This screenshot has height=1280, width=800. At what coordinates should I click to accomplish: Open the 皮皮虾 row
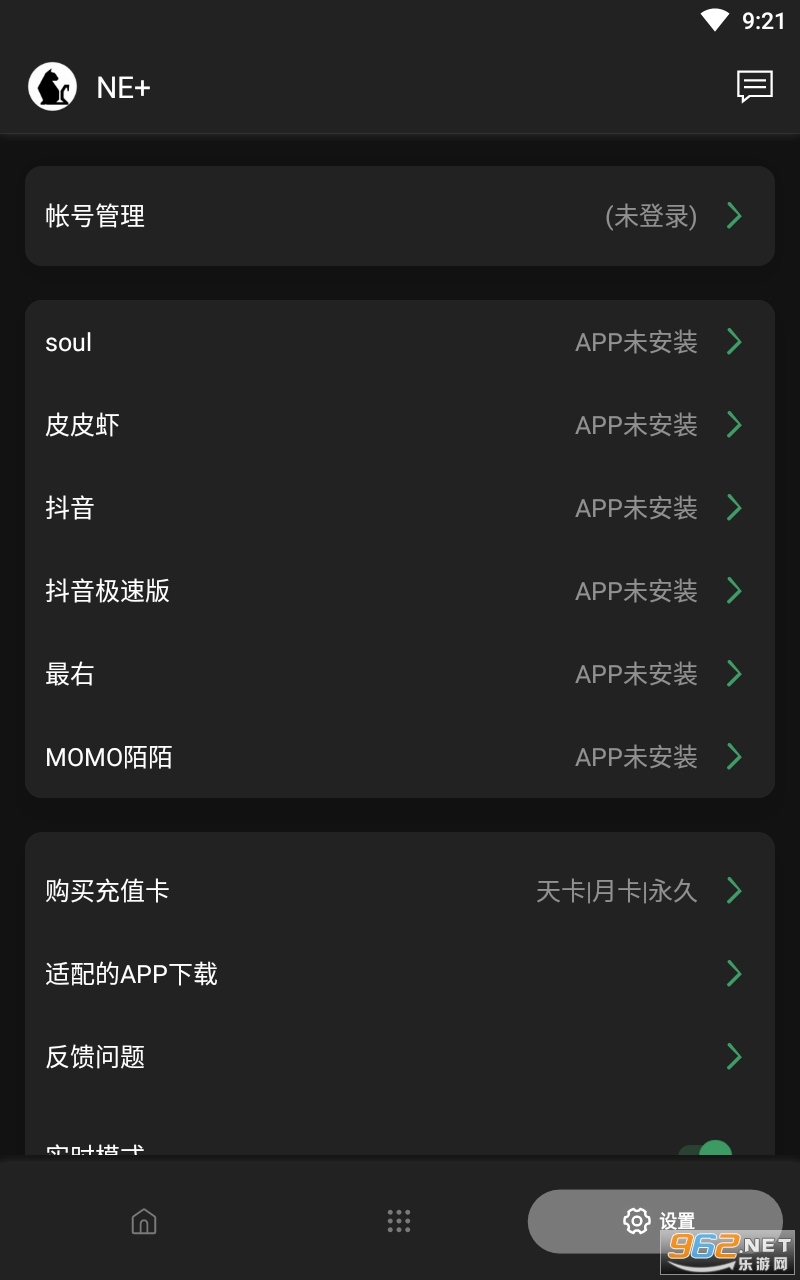[x=400, y=425]
